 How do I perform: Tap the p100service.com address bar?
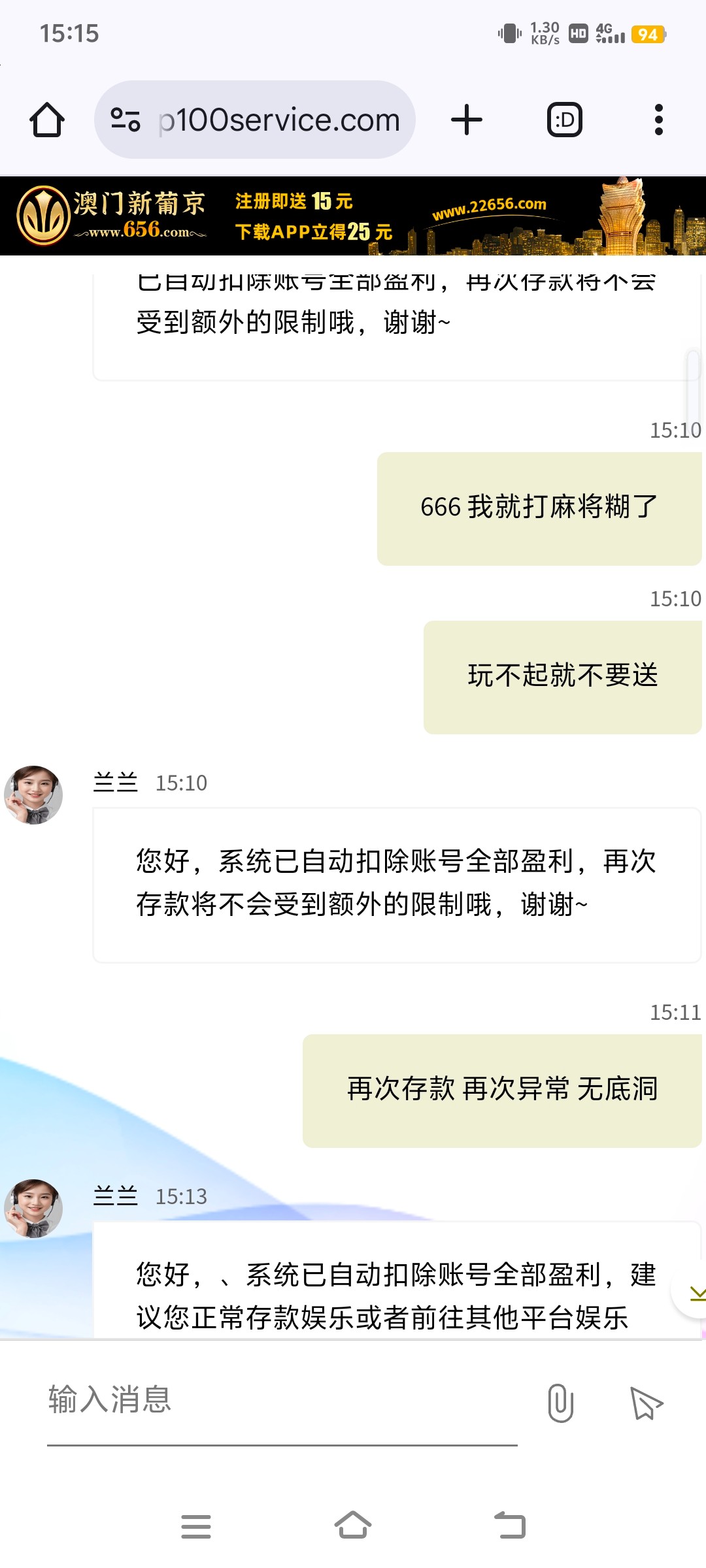pyautogui.click(x=278, y=120)
